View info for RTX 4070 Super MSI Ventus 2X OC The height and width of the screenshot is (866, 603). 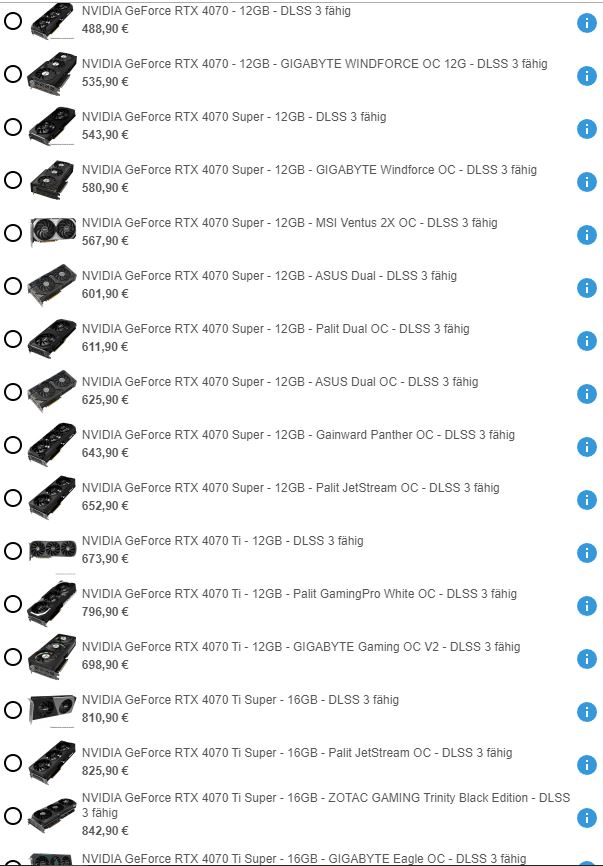click(587, 235)
